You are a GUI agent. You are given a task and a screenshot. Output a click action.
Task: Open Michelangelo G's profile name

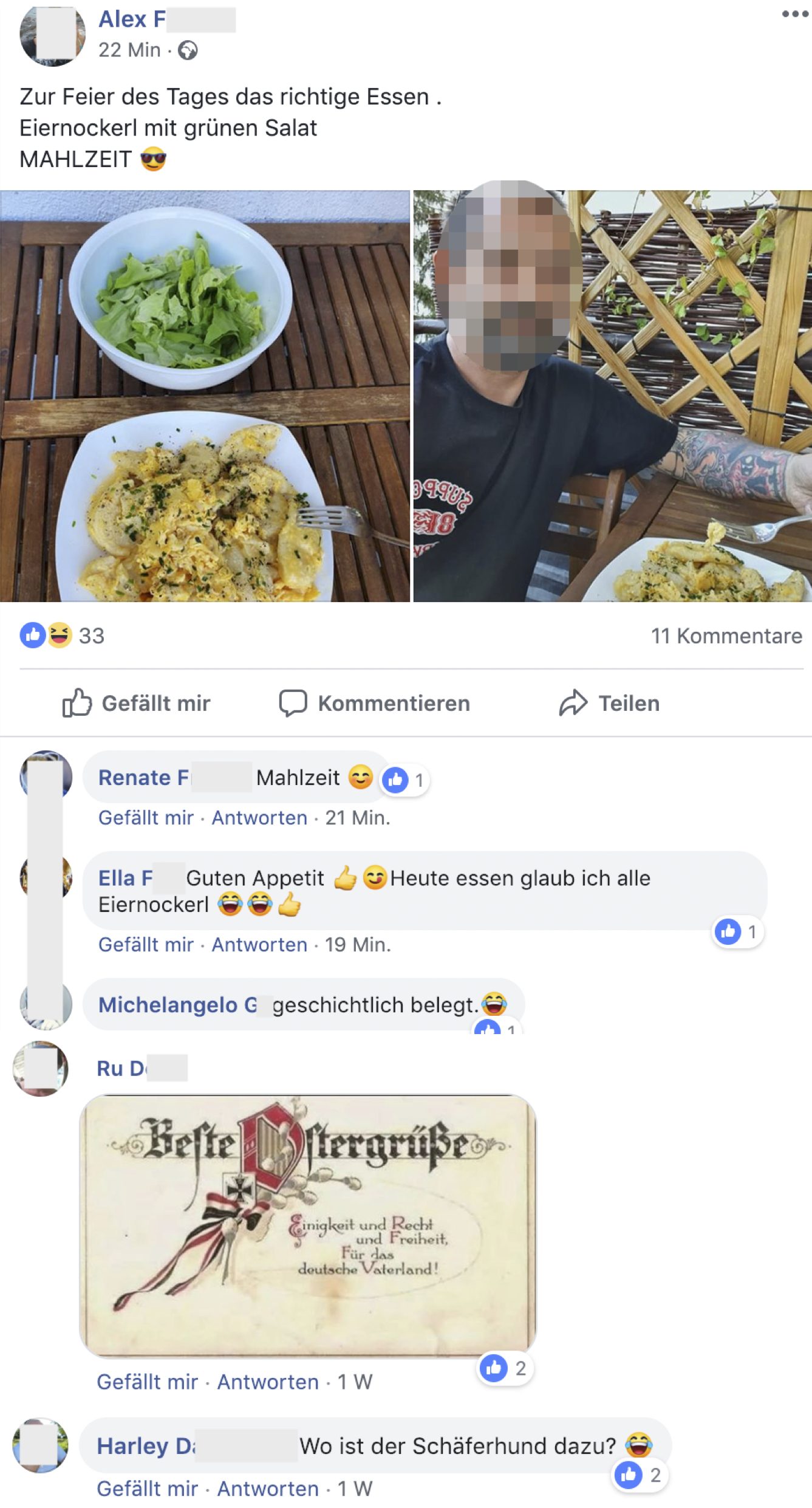pyautogui.click(x=177, y=1005)
